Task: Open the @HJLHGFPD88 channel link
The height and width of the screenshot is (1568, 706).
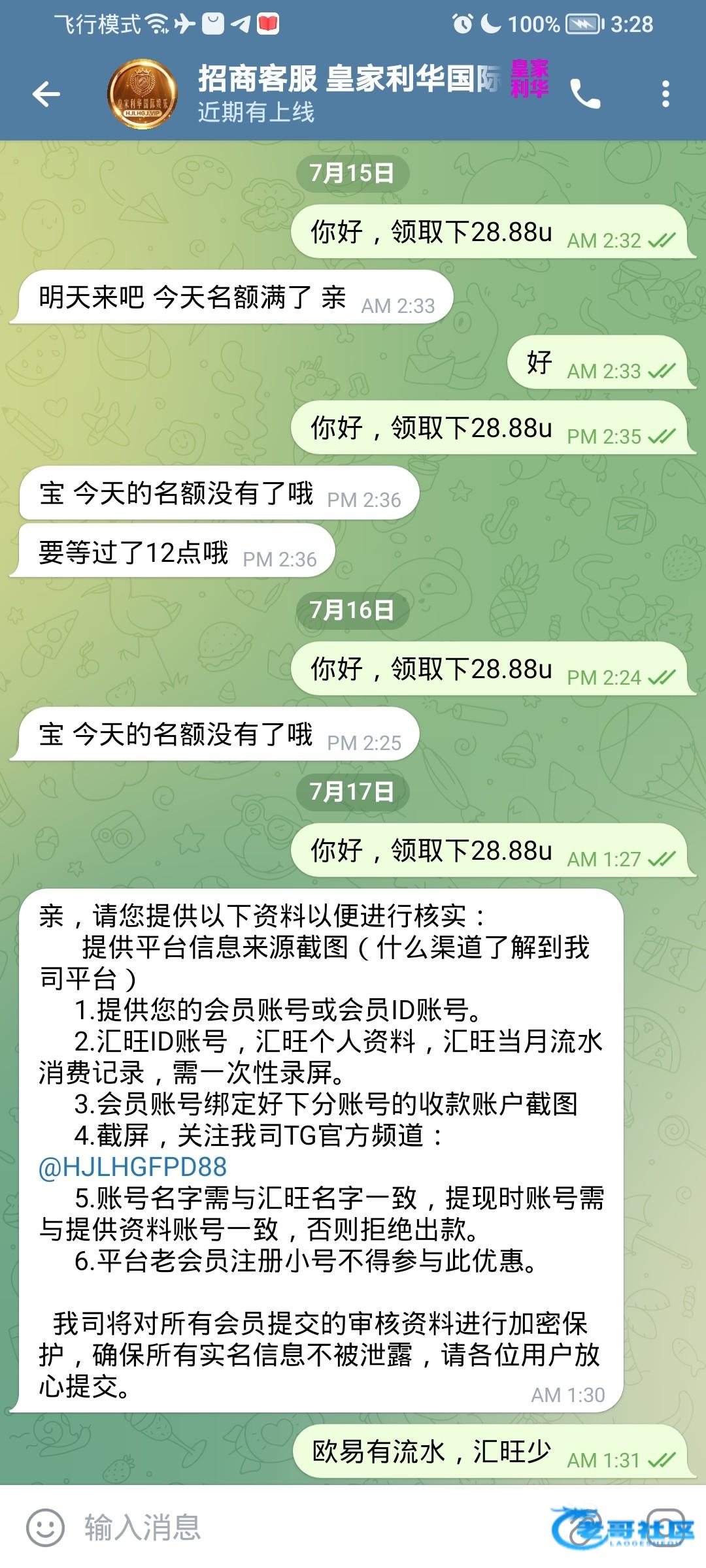Action: (133, 1167)
